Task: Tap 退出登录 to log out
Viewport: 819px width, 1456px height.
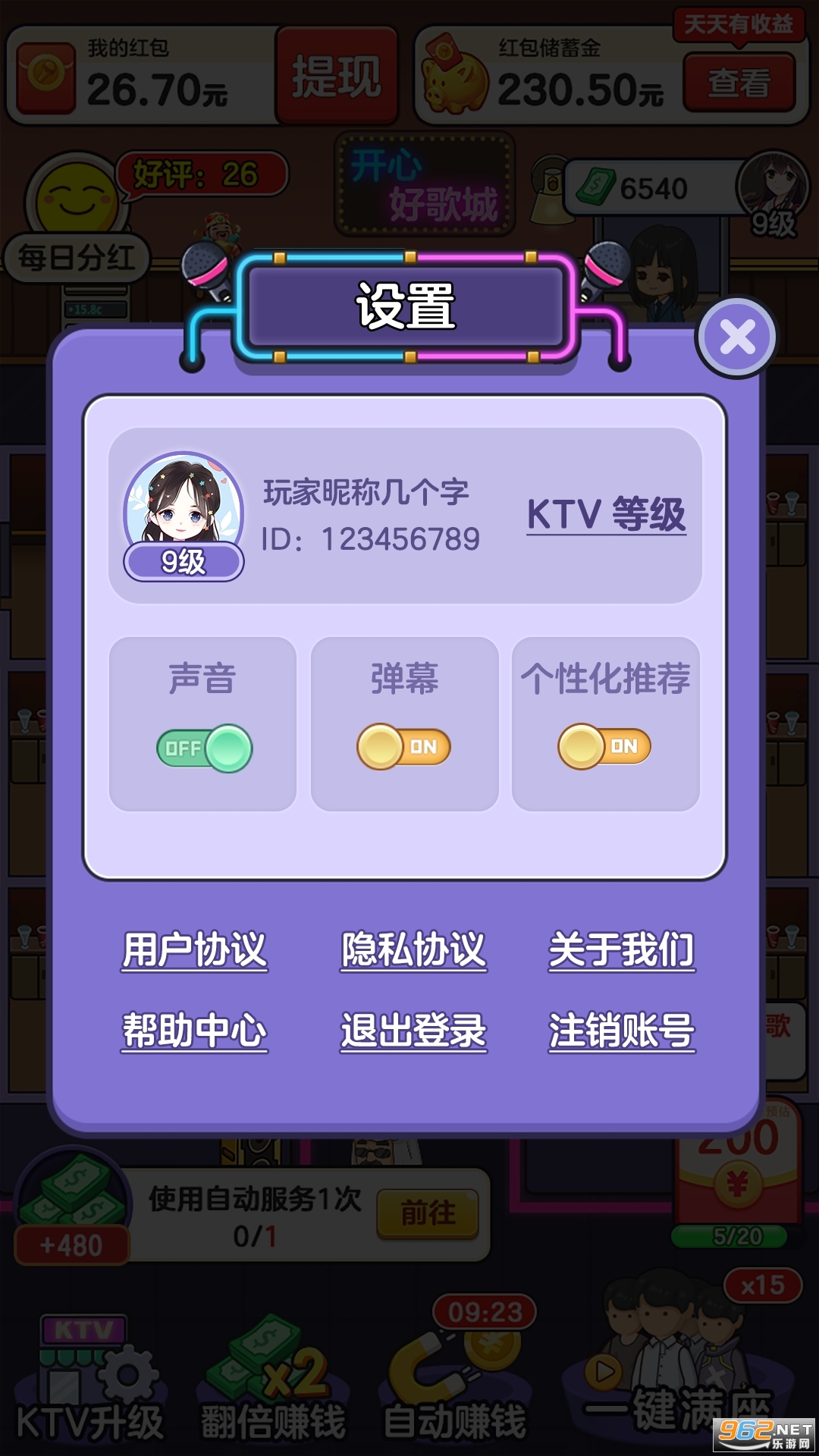Action: pos(413,1031)
